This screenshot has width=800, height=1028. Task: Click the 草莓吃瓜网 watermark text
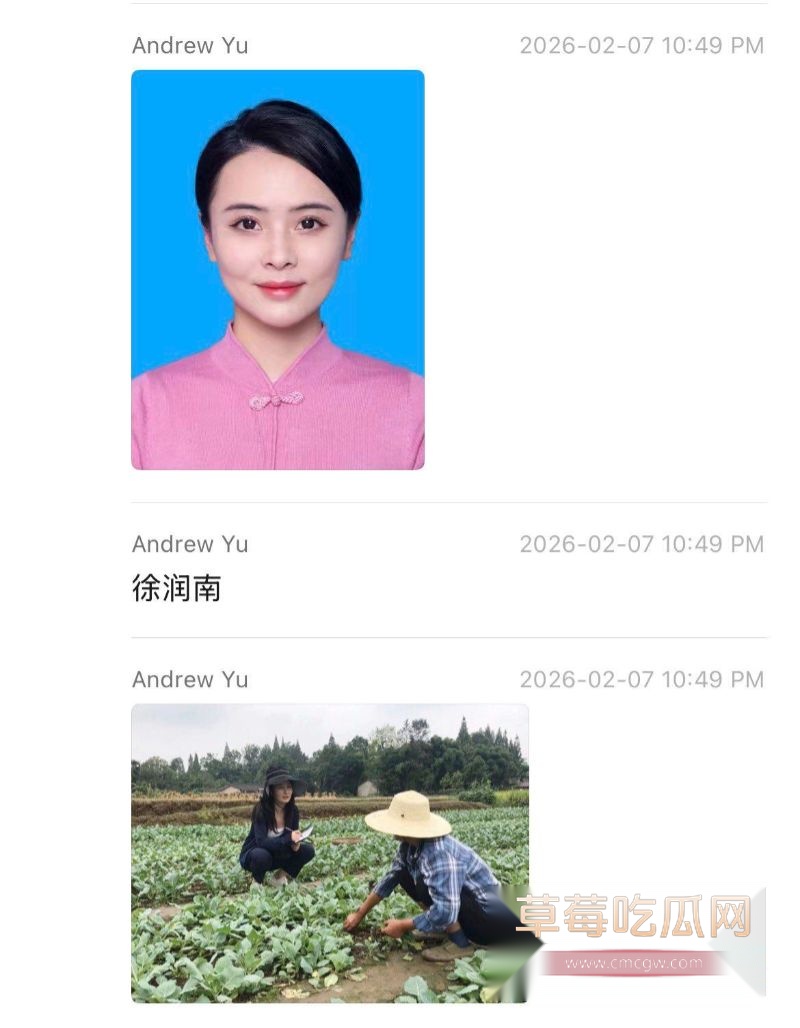coord(630,911)
